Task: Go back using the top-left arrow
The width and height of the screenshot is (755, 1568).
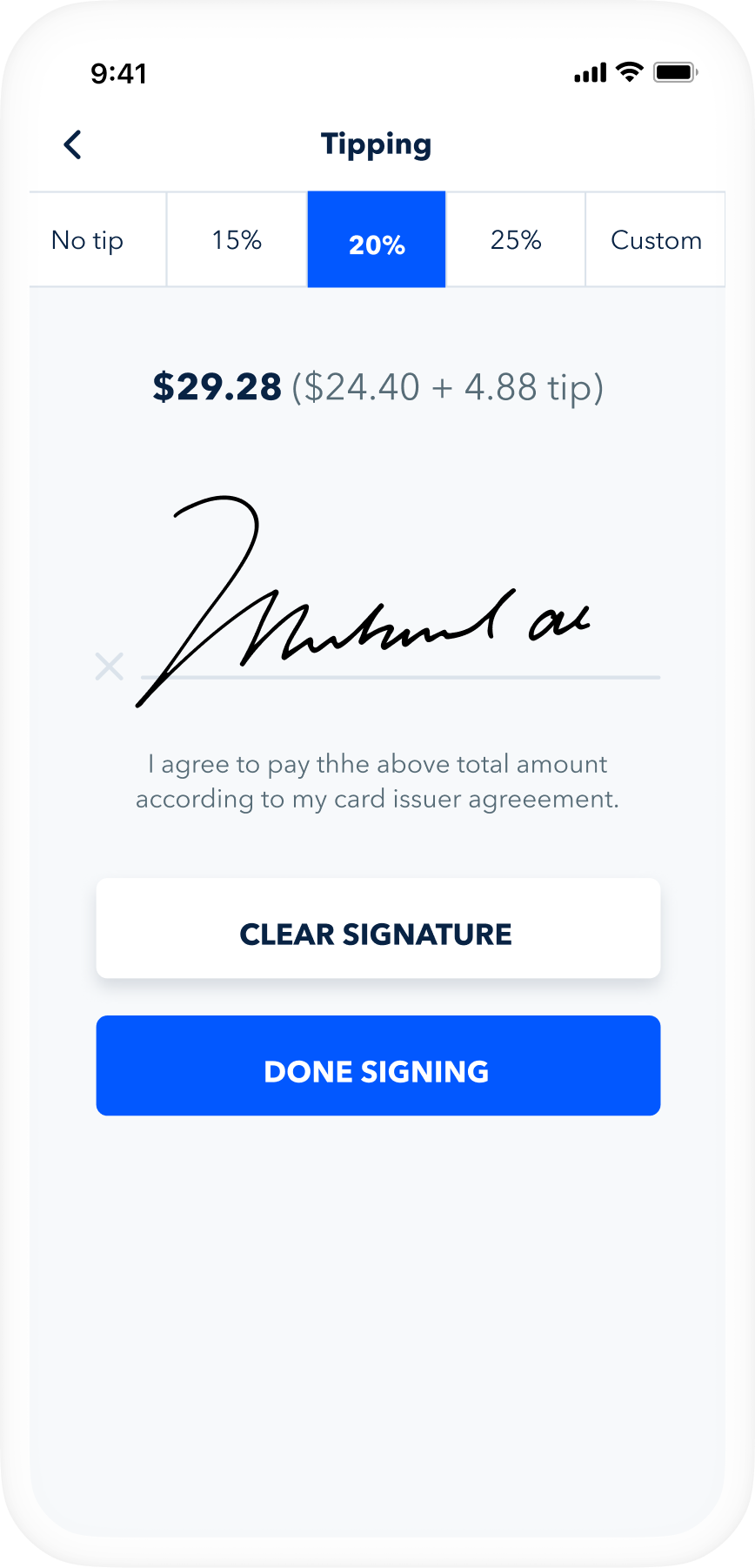Action: pos(73,144)
